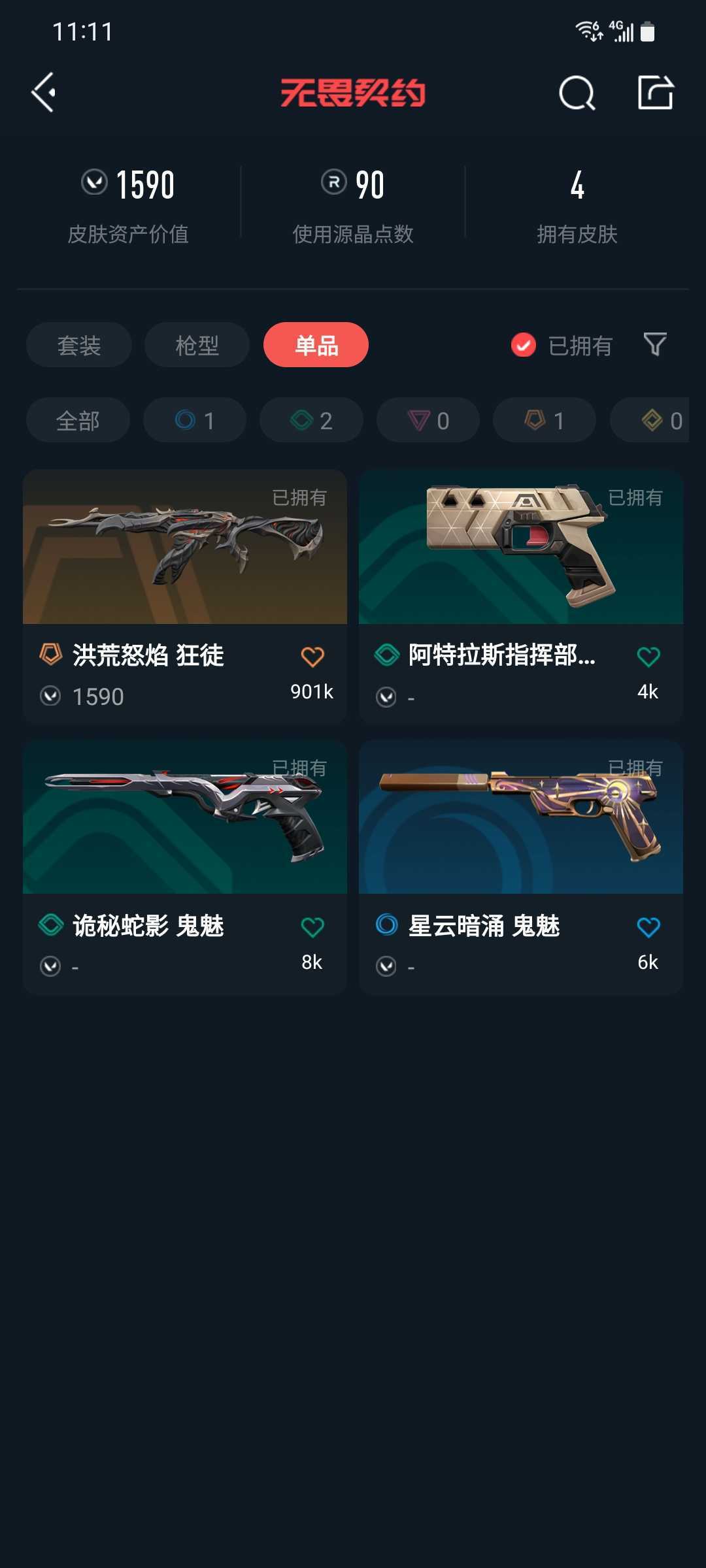Viewport: 706px width, 1568px height.
Task: Open the search icon
Action: [x=577, y=93]
